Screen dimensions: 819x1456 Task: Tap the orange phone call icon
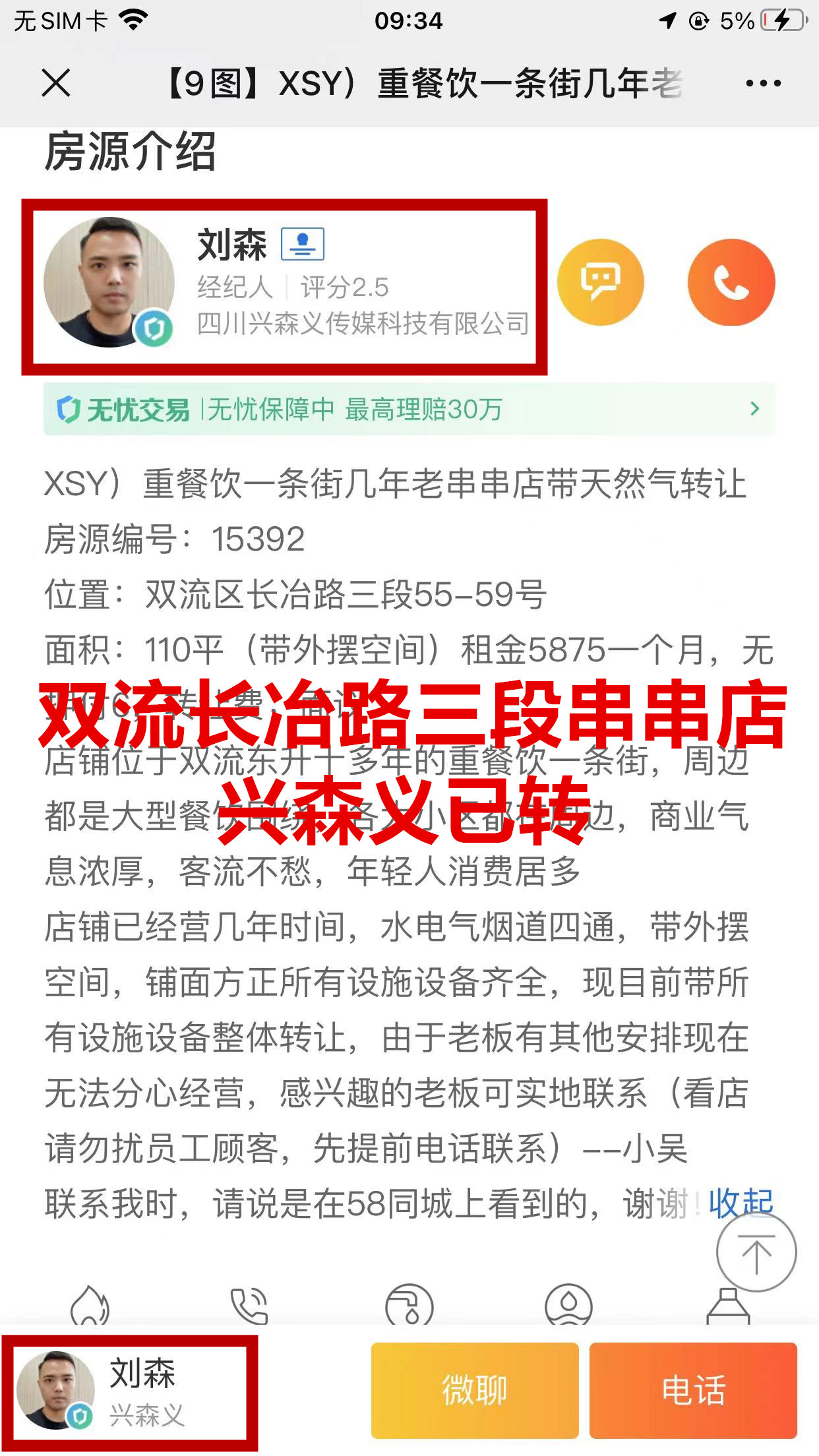tap(731, 282)
